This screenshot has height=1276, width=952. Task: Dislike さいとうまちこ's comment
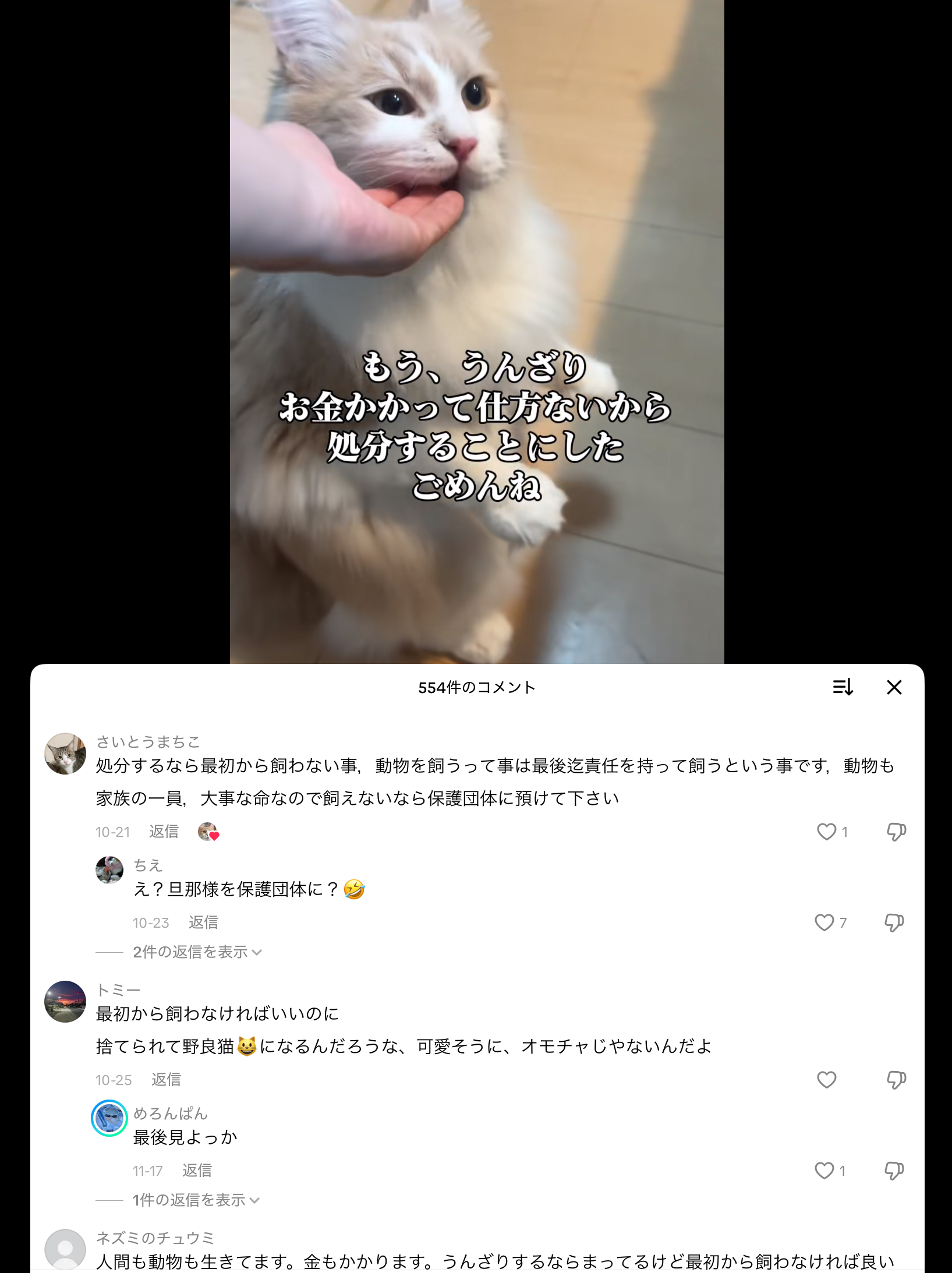pyautogui.click(x=896, y=832)
